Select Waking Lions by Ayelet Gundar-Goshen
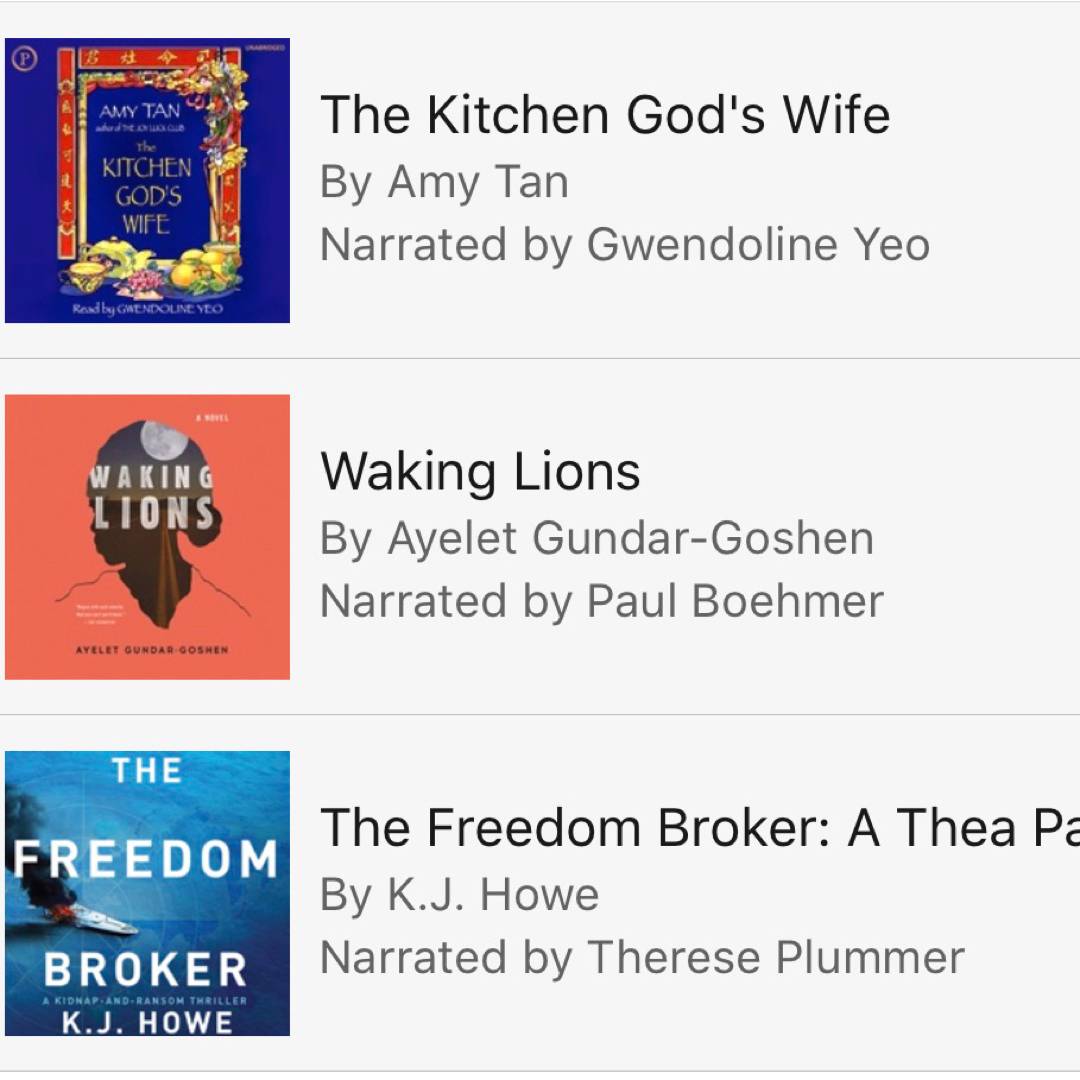Viewport: 1080px width, 1080px height. 480,471
